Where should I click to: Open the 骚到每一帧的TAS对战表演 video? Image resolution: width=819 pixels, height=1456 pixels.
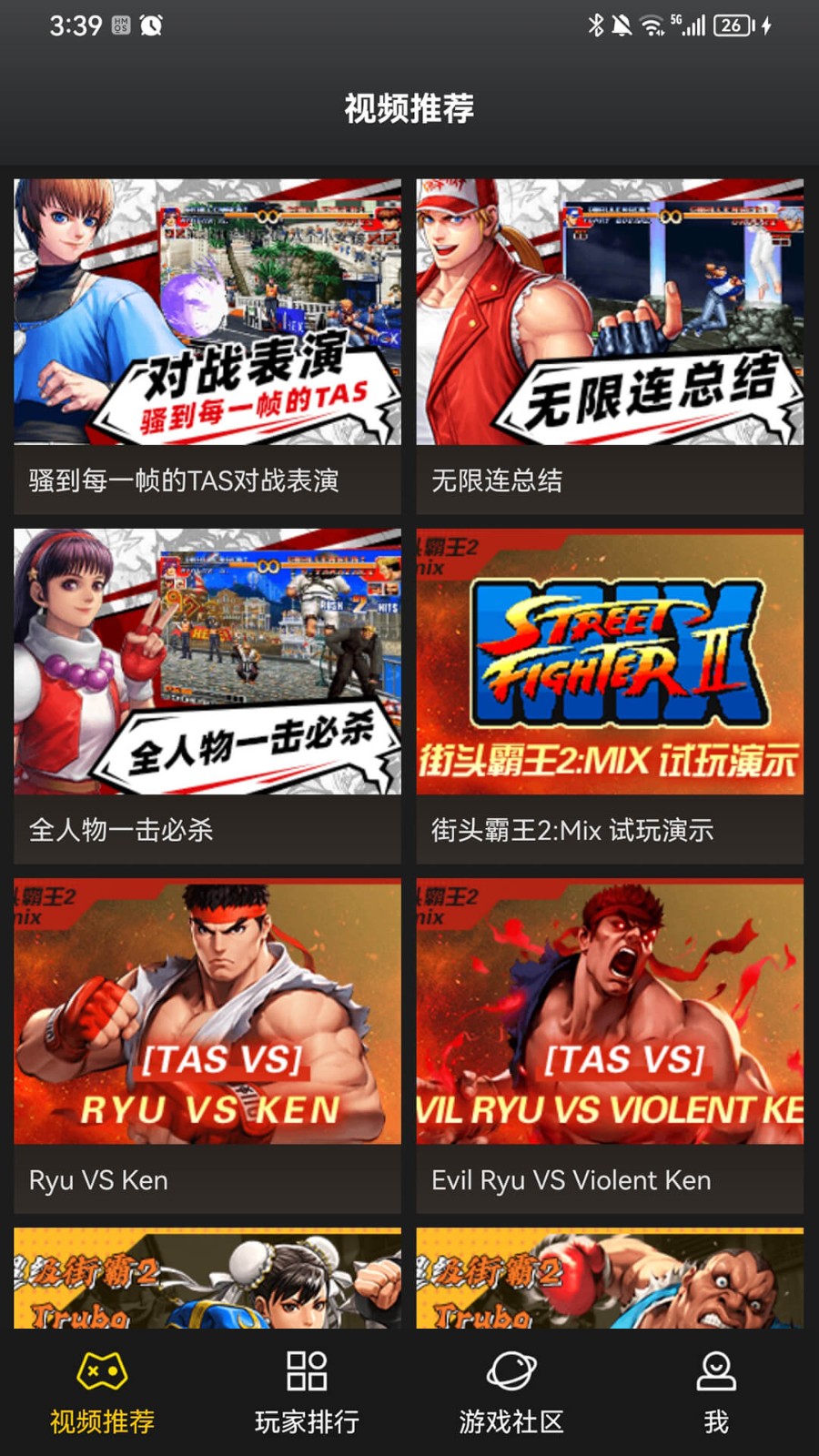pos(207,346)
